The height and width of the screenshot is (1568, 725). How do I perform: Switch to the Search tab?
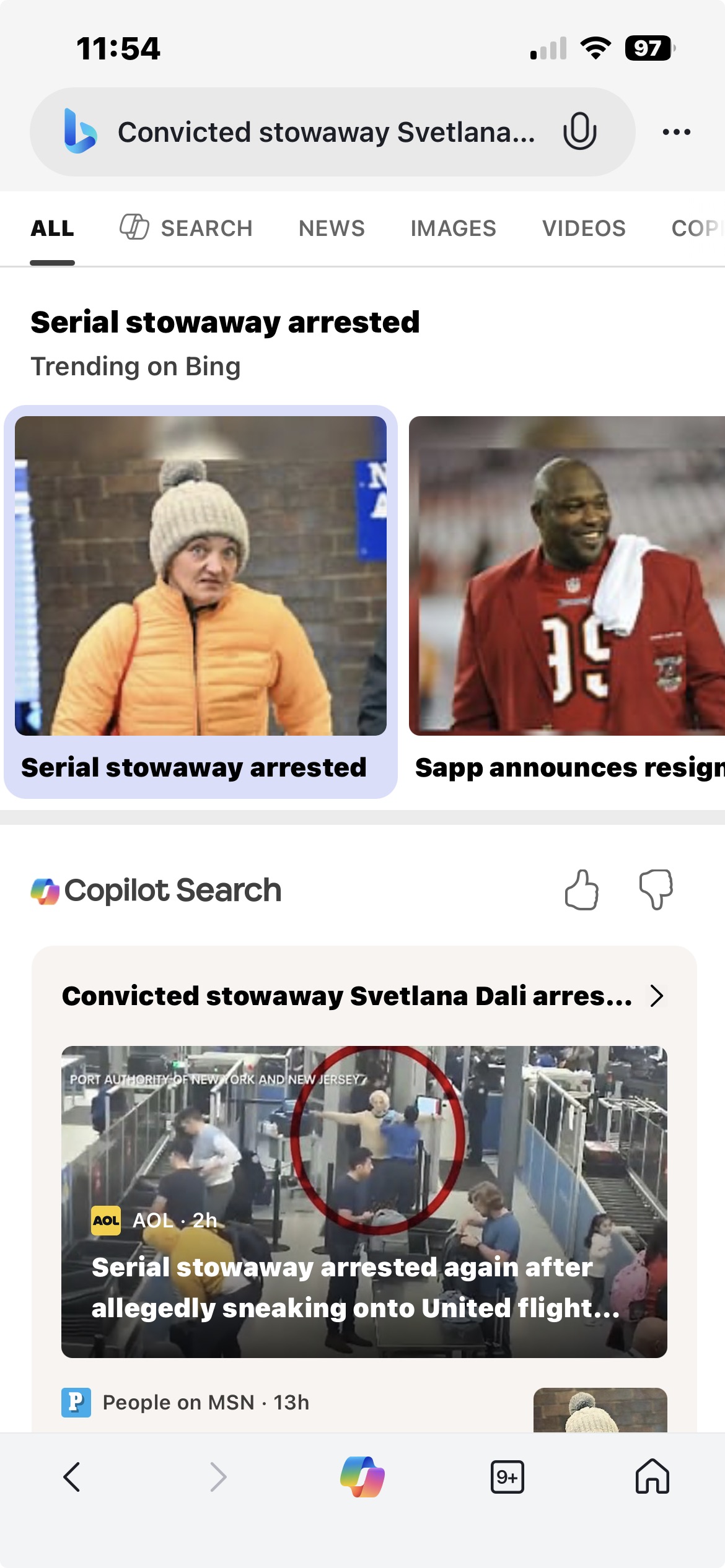click(187, 229)
